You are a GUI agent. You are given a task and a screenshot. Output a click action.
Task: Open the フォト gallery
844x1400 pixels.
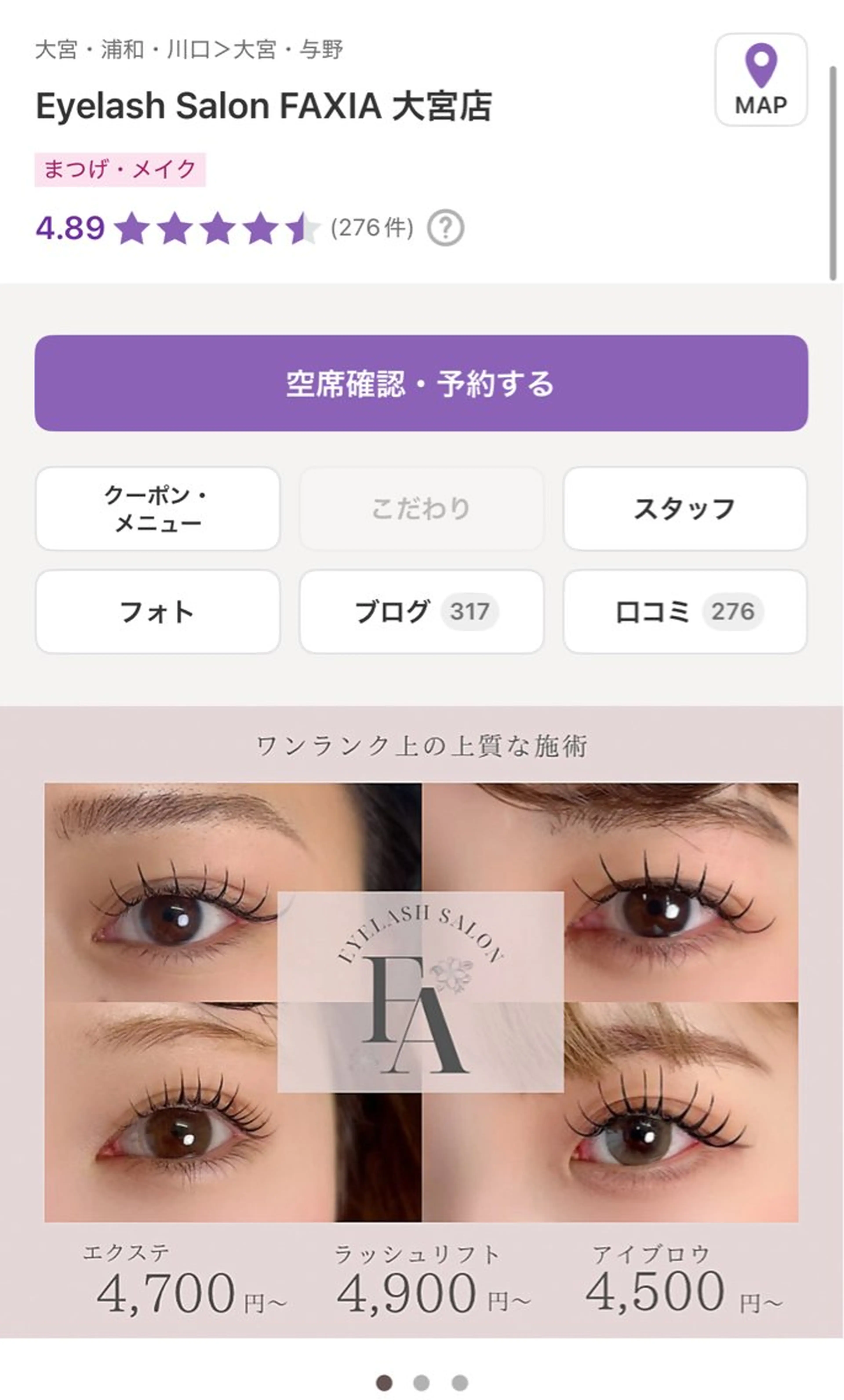click(x=157, y=611)
